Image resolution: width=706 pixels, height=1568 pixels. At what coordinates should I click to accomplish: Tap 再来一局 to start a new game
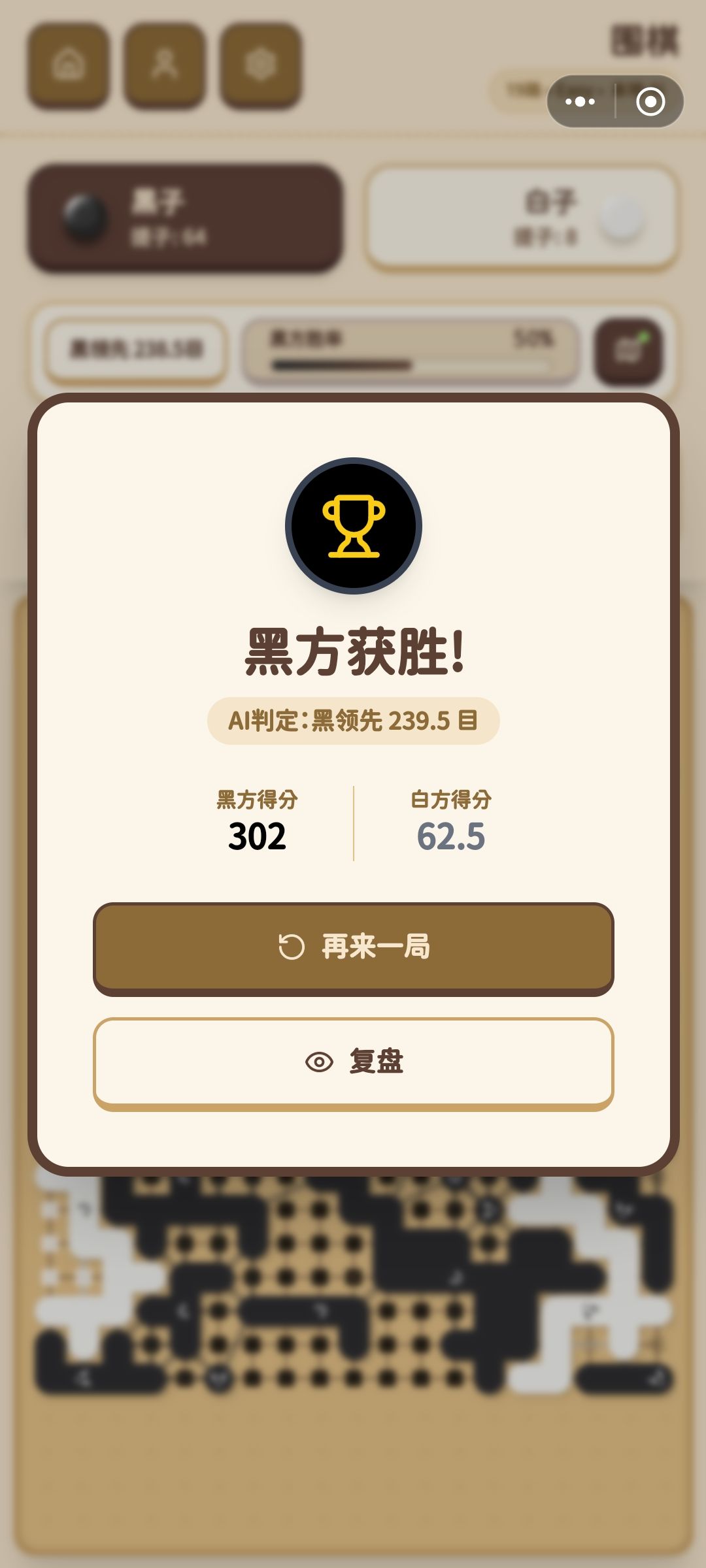353,948
